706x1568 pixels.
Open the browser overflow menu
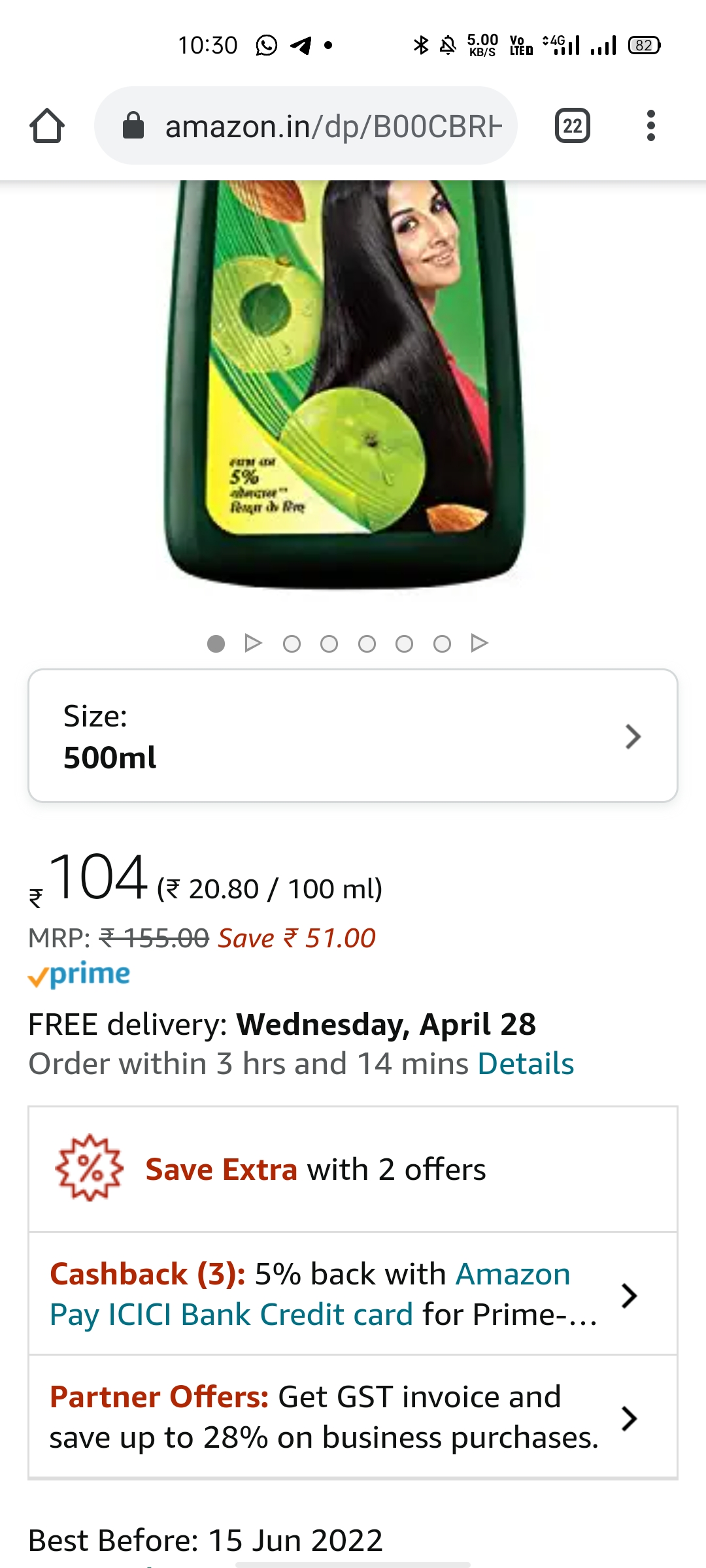(650, 125)
